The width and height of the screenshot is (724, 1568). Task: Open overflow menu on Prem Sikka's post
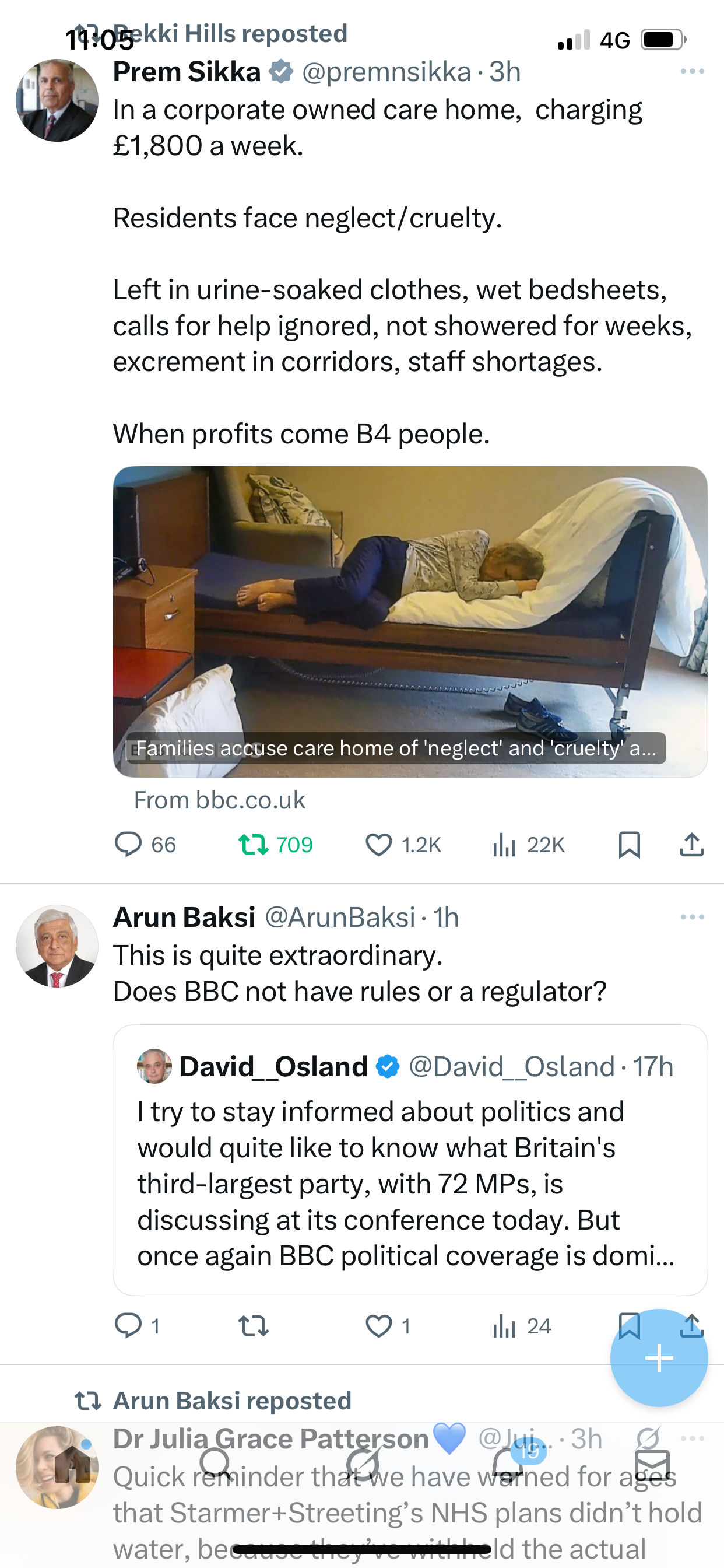coord(692,72)
